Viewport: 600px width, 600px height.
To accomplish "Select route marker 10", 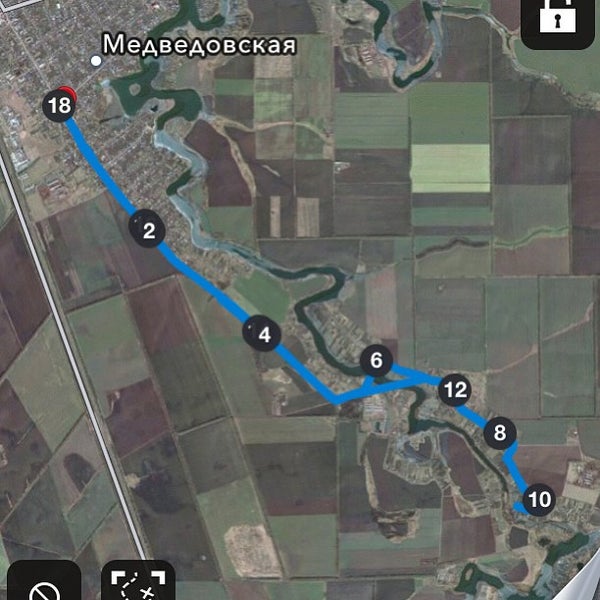I will (539, 499).
